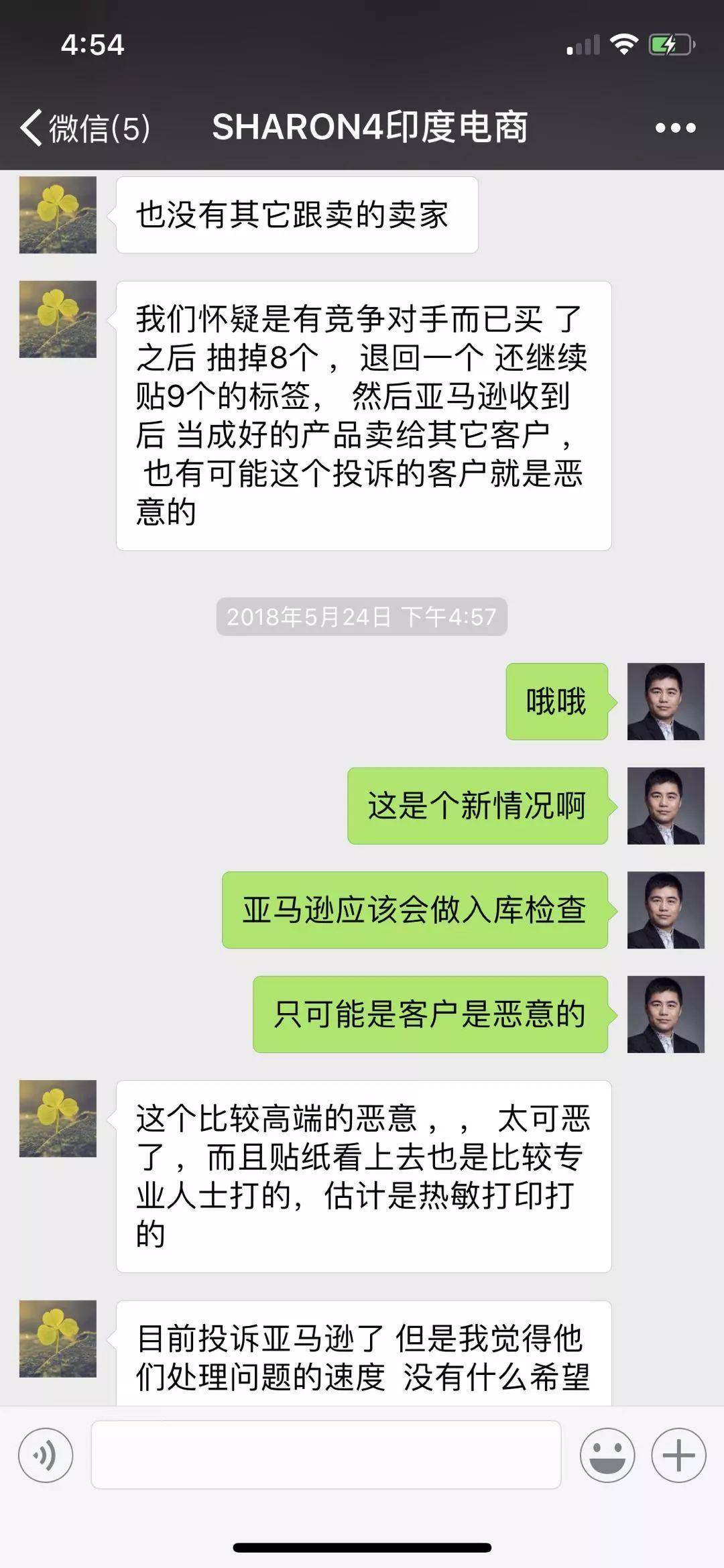This screenshot has height=1568, width=724.
Task: Tap the message text field
Action: tap(326, 1455)
